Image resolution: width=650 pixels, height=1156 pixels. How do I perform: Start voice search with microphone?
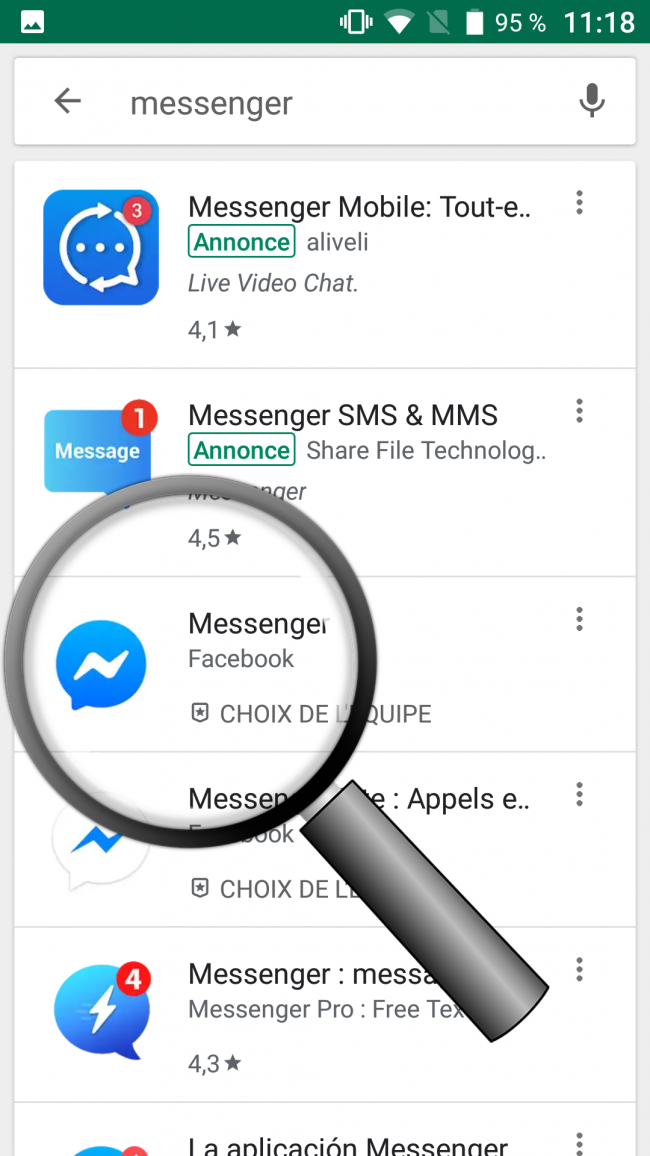pos(592,101)
